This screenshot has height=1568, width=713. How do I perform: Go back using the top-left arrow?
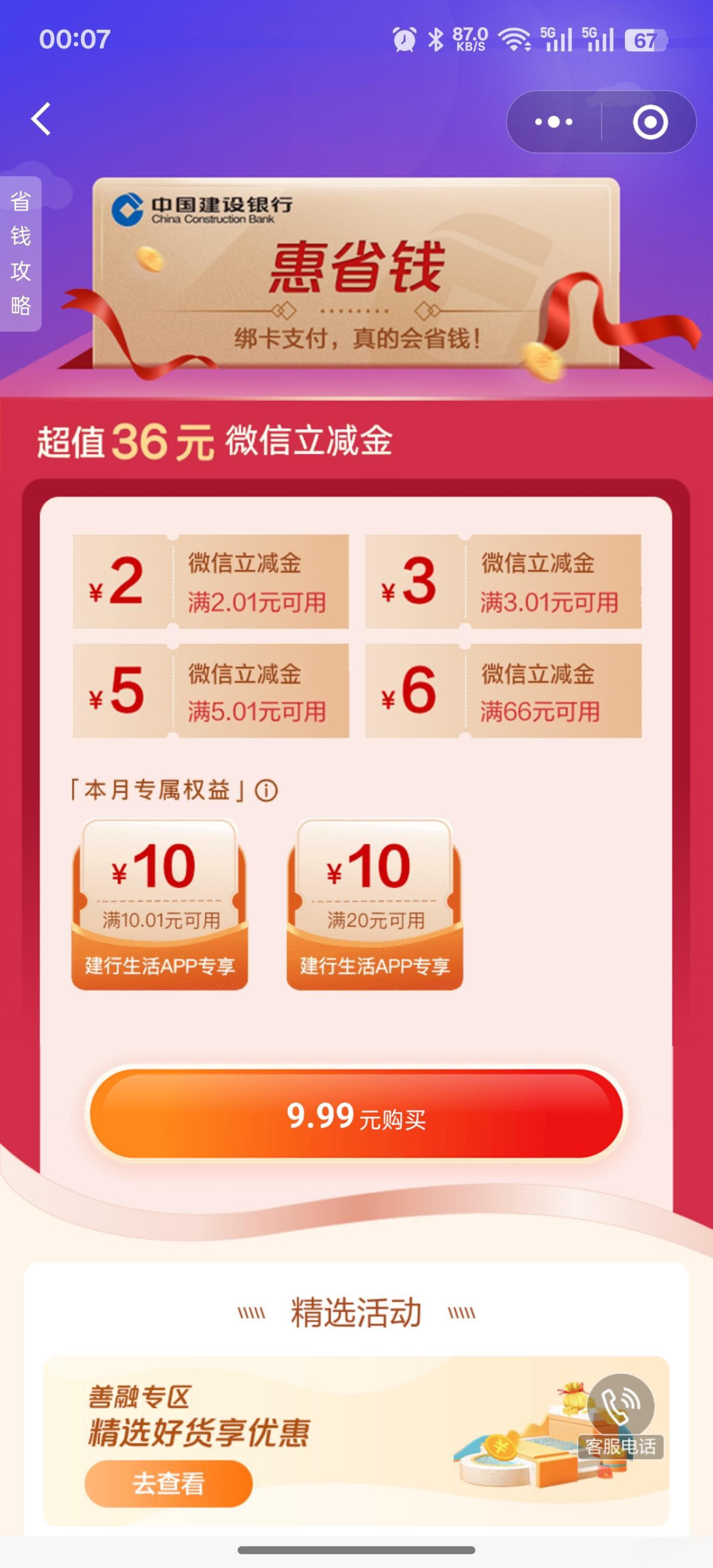41,118
